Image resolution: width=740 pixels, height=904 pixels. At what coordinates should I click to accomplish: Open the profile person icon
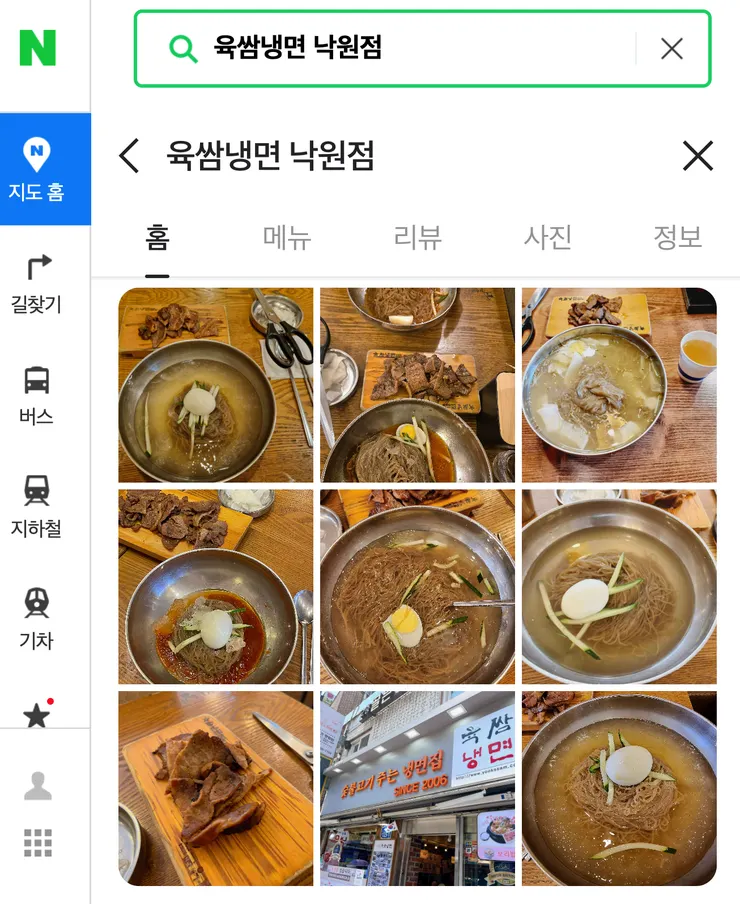[40, 785]
